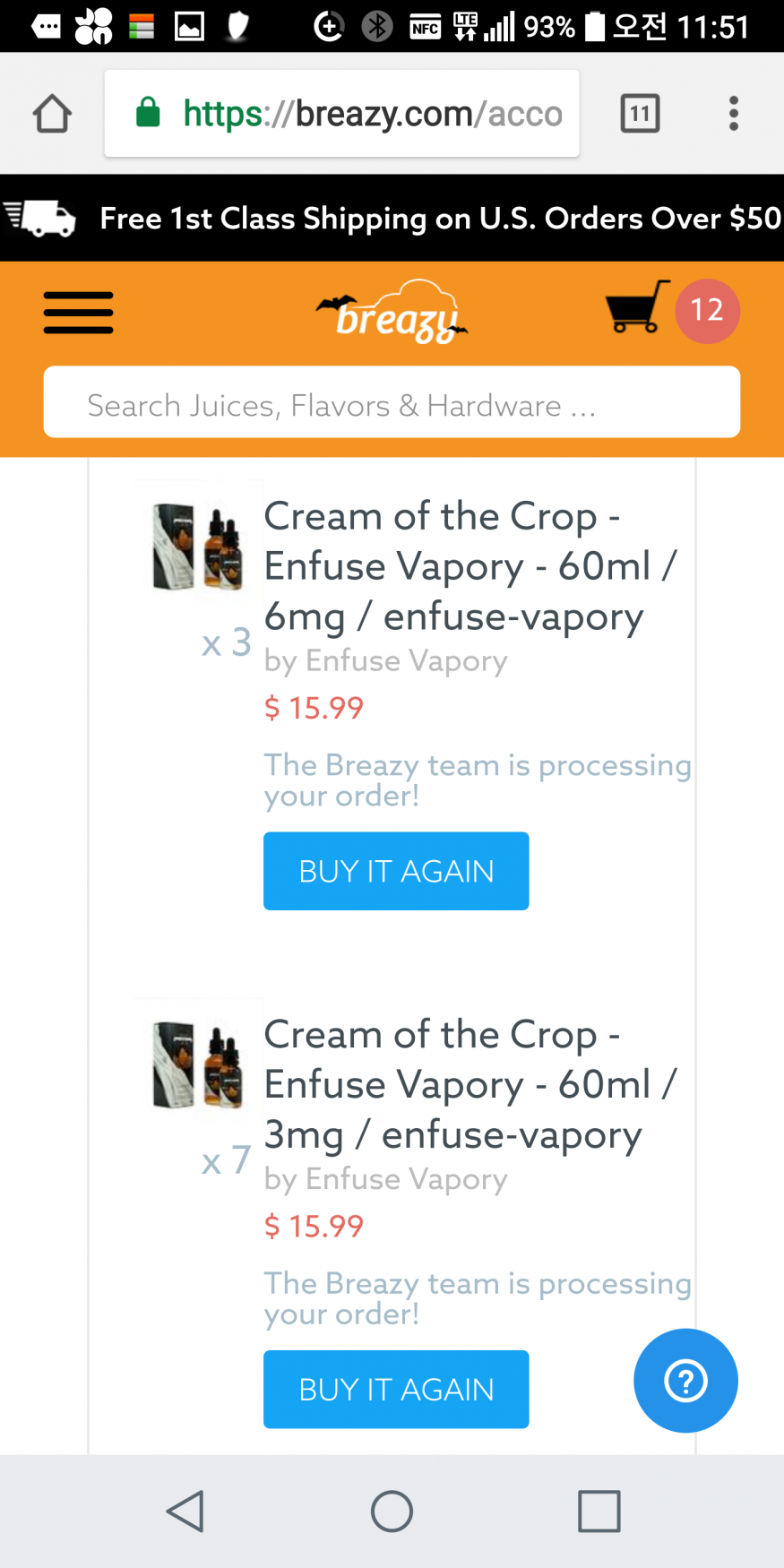Open the 3mg Cream of the Crop product image
The width and height of the screenshot is (784, 1568).
pos(198,1064)
